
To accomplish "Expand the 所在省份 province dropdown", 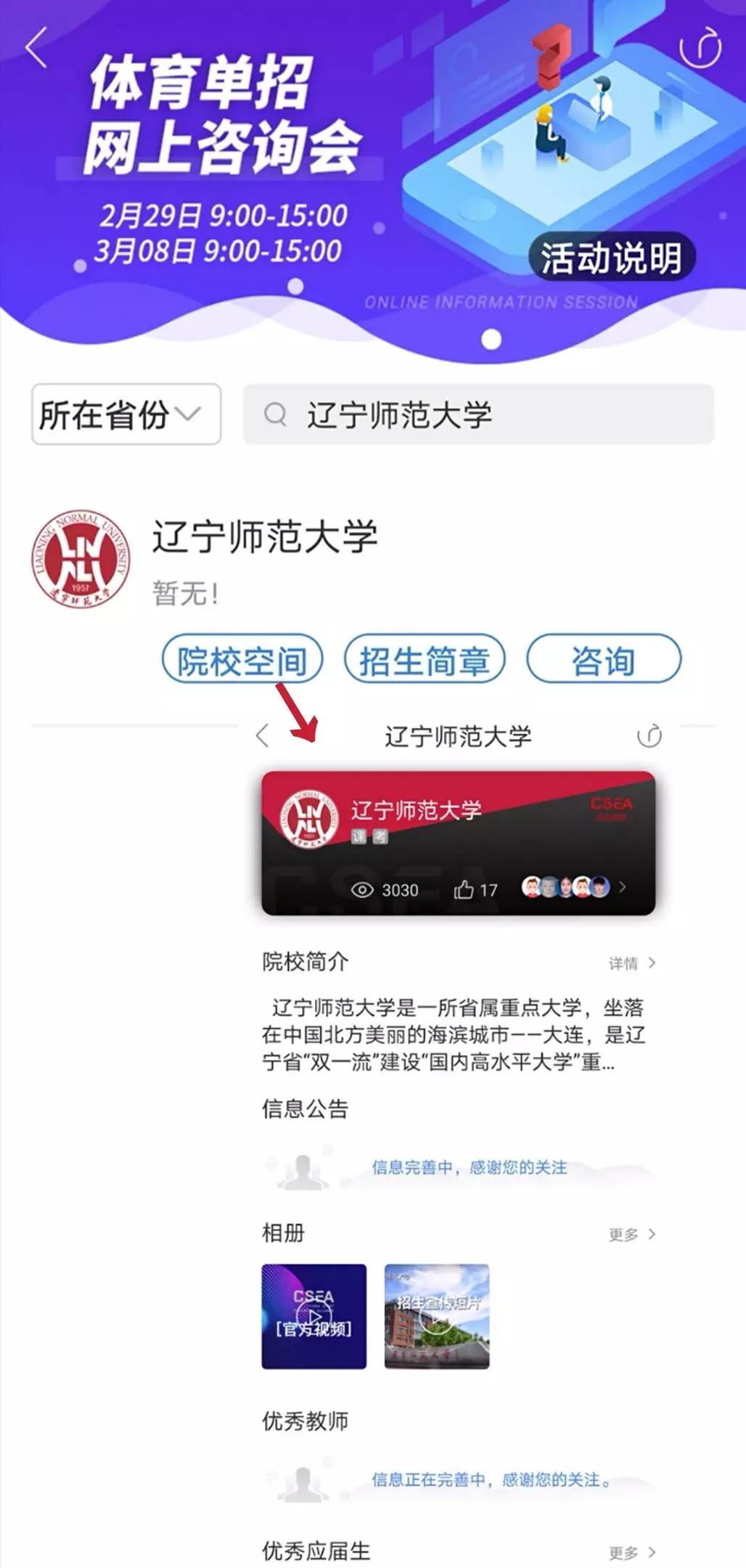I will click(126, 415).
